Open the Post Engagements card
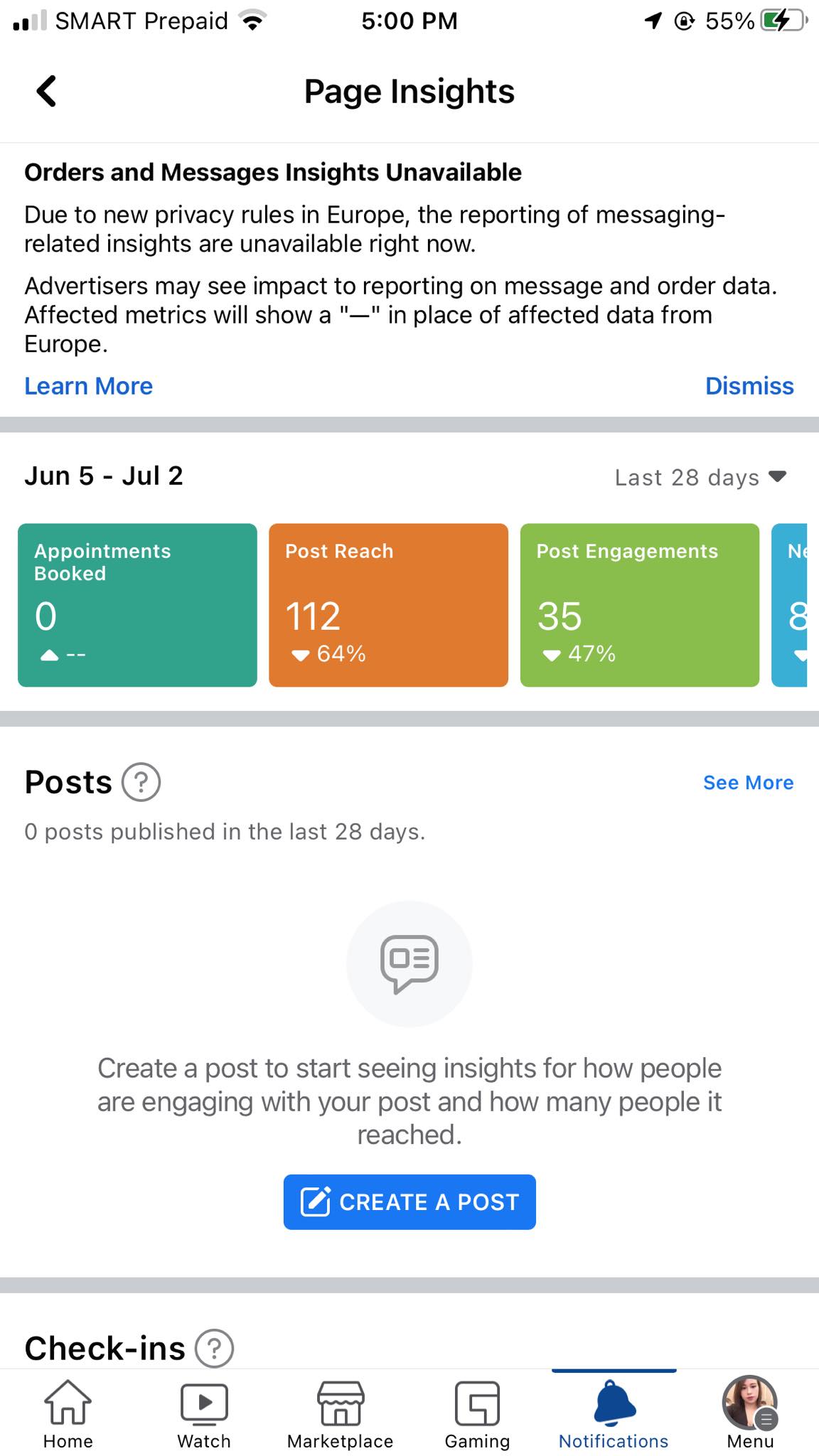The width and height of the screenshot is (819, 1456). 639,605
